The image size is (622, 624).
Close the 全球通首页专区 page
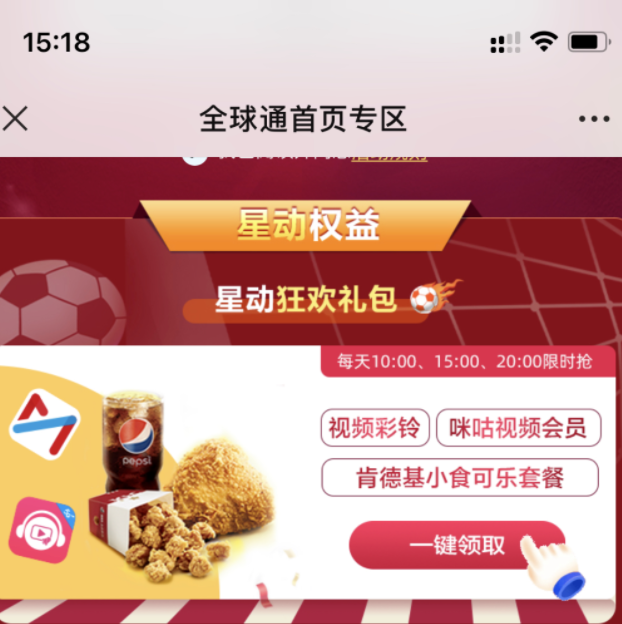[15, 119]
